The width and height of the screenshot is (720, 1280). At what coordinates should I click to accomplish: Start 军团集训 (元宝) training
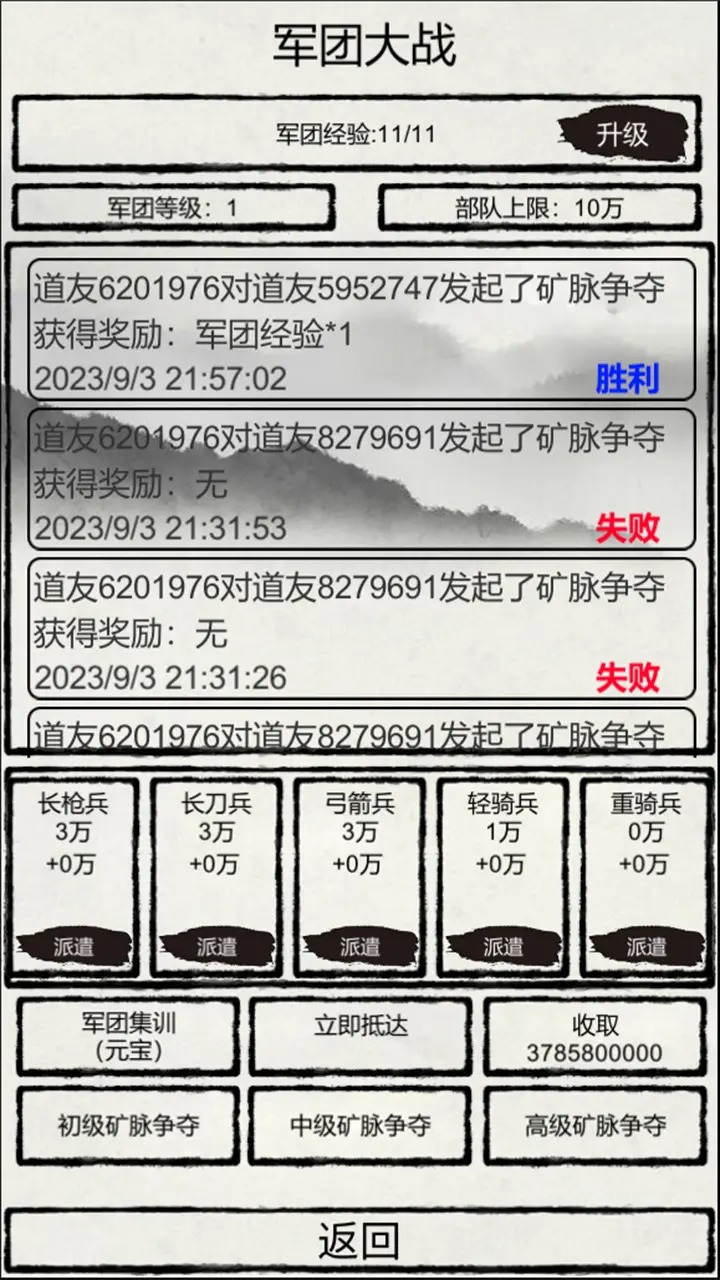(x=128, y=1037)
